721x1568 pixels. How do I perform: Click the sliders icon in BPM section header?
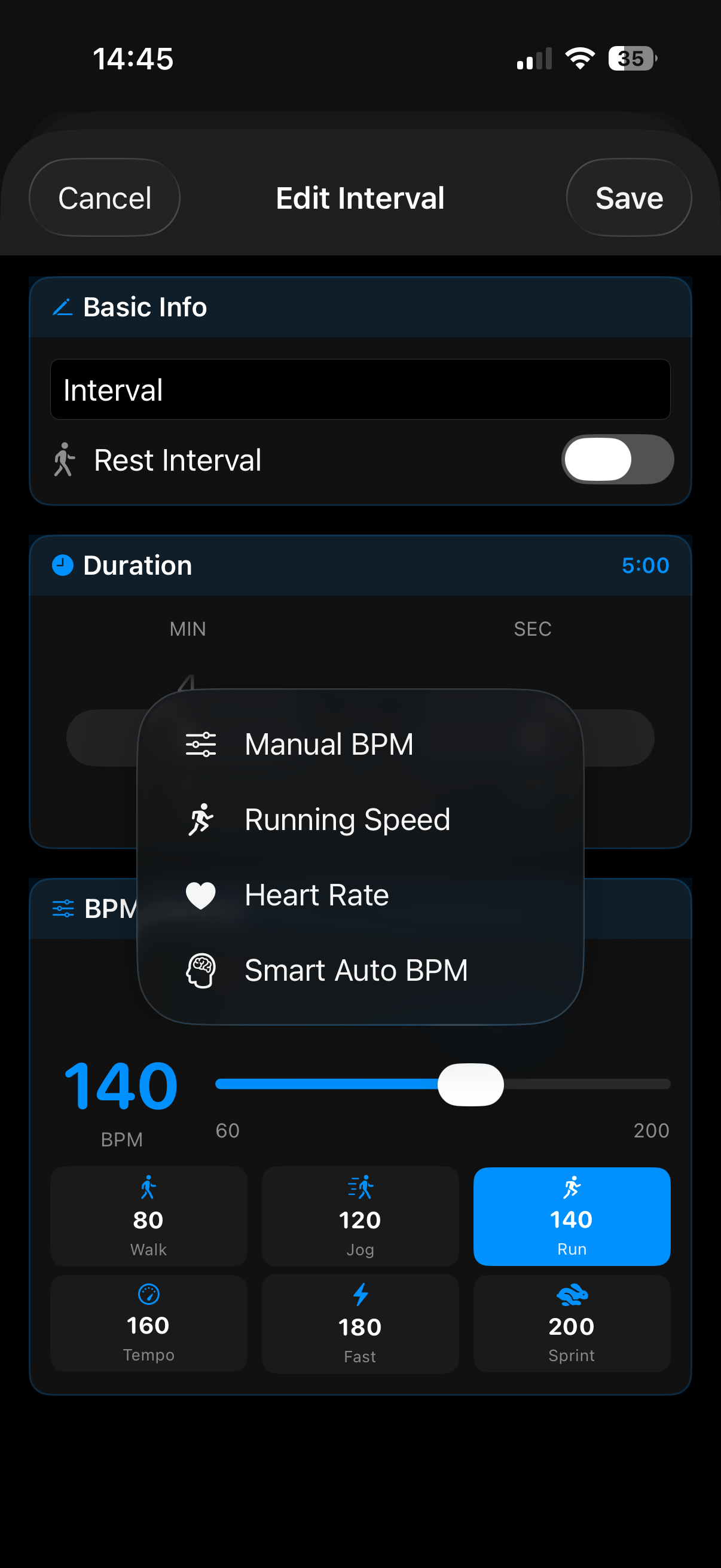coord(63,908)
